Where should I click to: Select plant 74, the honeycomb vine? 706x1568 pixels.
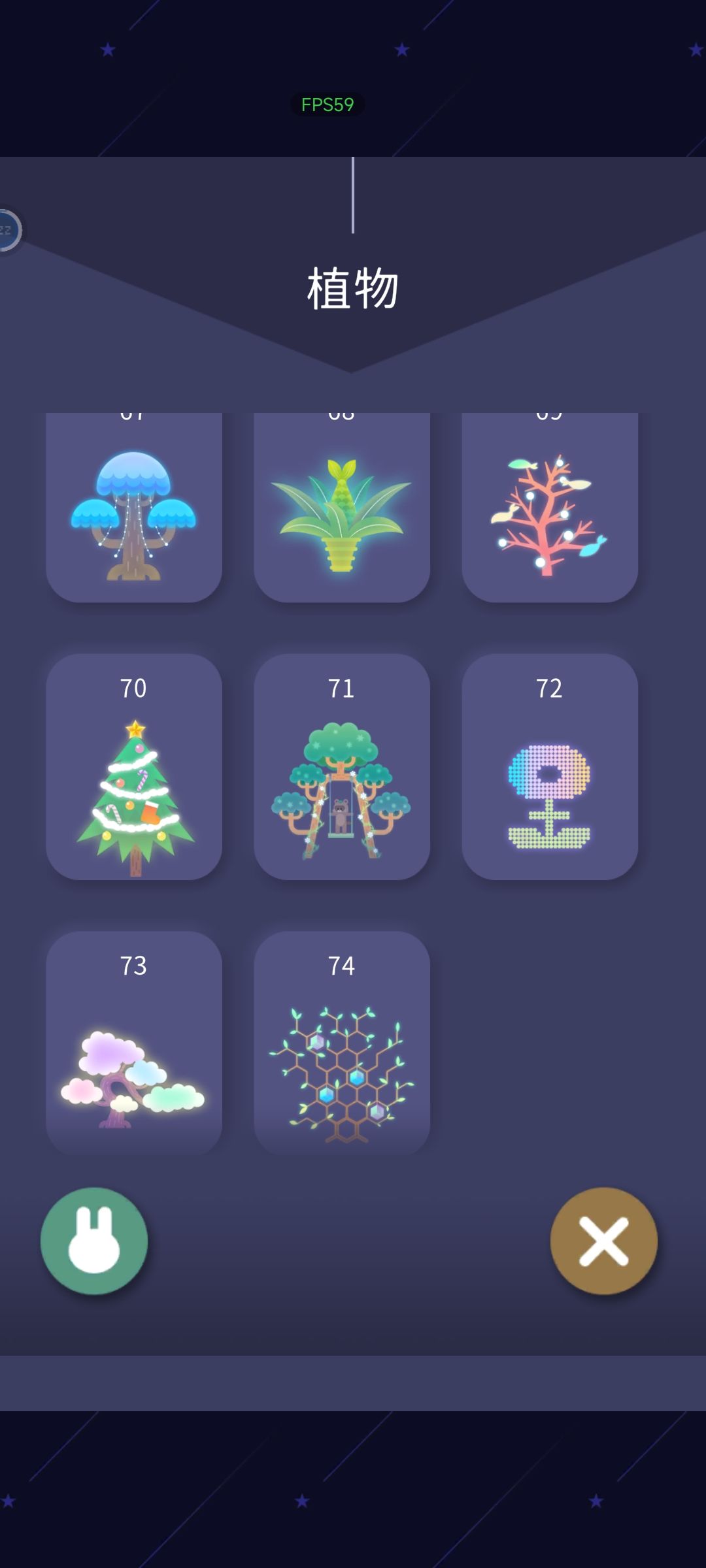click(342, 1043)
